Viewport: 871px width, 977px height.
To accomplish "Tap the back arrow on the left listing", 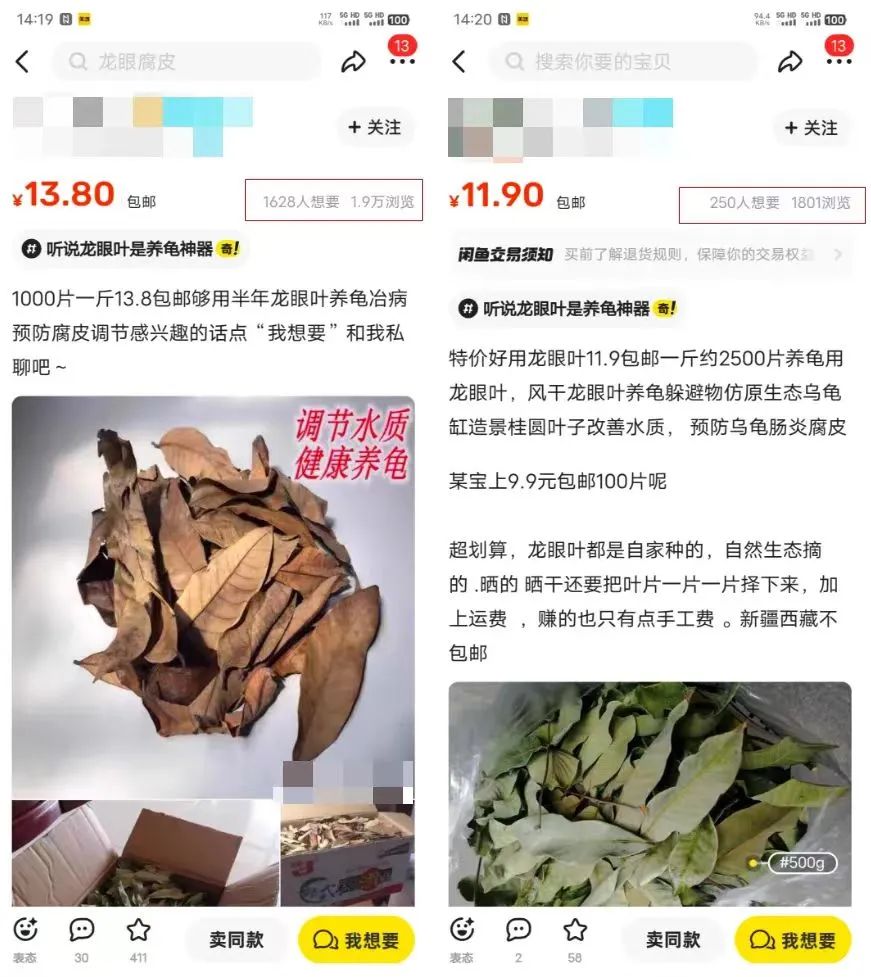I will click(x=24, y=61).
